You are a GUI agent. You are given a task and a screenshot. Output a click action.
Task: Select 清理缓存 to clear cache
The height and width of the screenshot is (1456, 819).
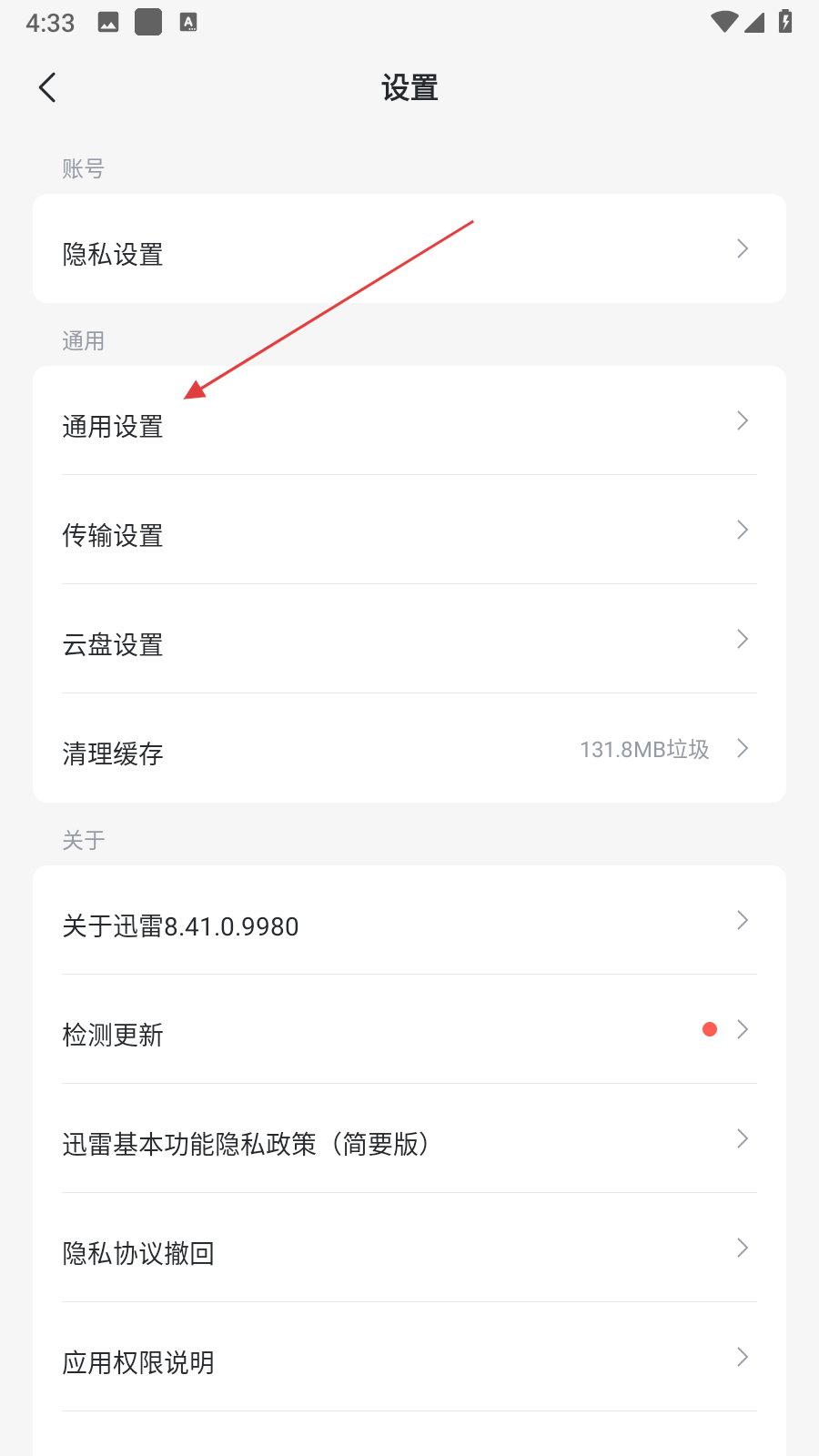(x=409, y=750)
